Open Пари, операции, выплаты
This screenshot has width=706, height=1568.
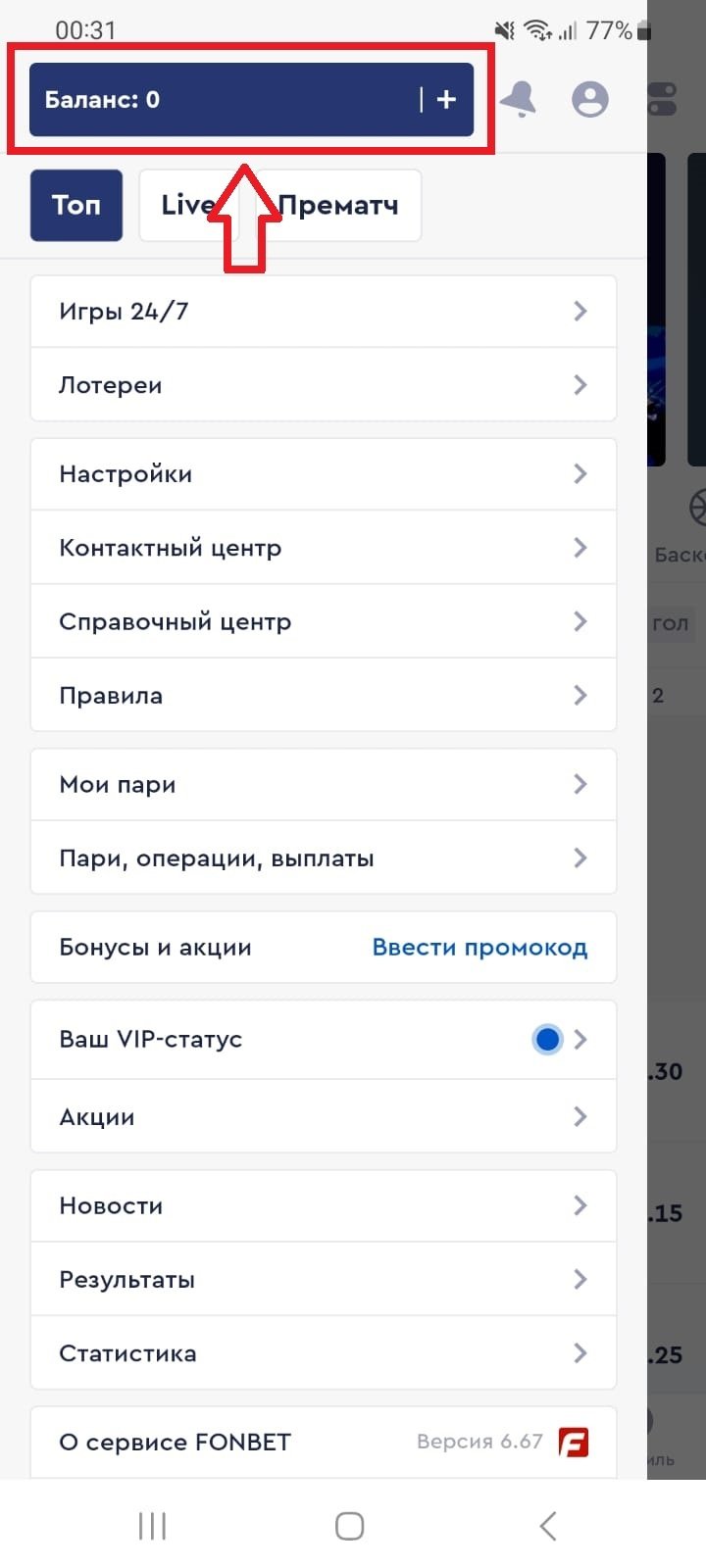tap(324, 858)
